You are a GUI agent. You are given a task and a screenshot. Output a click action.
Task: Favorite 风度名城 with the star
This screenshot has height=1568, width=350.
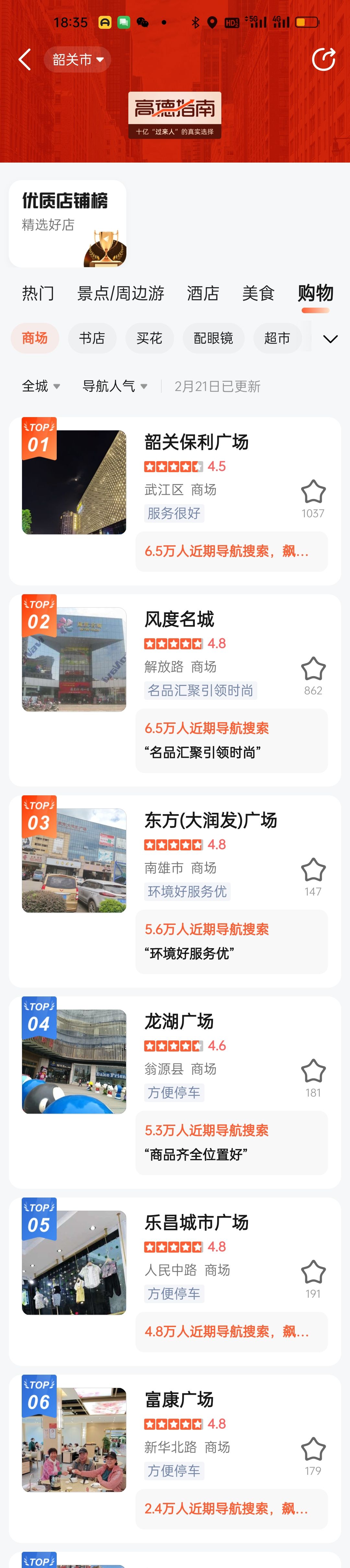pos(313,669)
